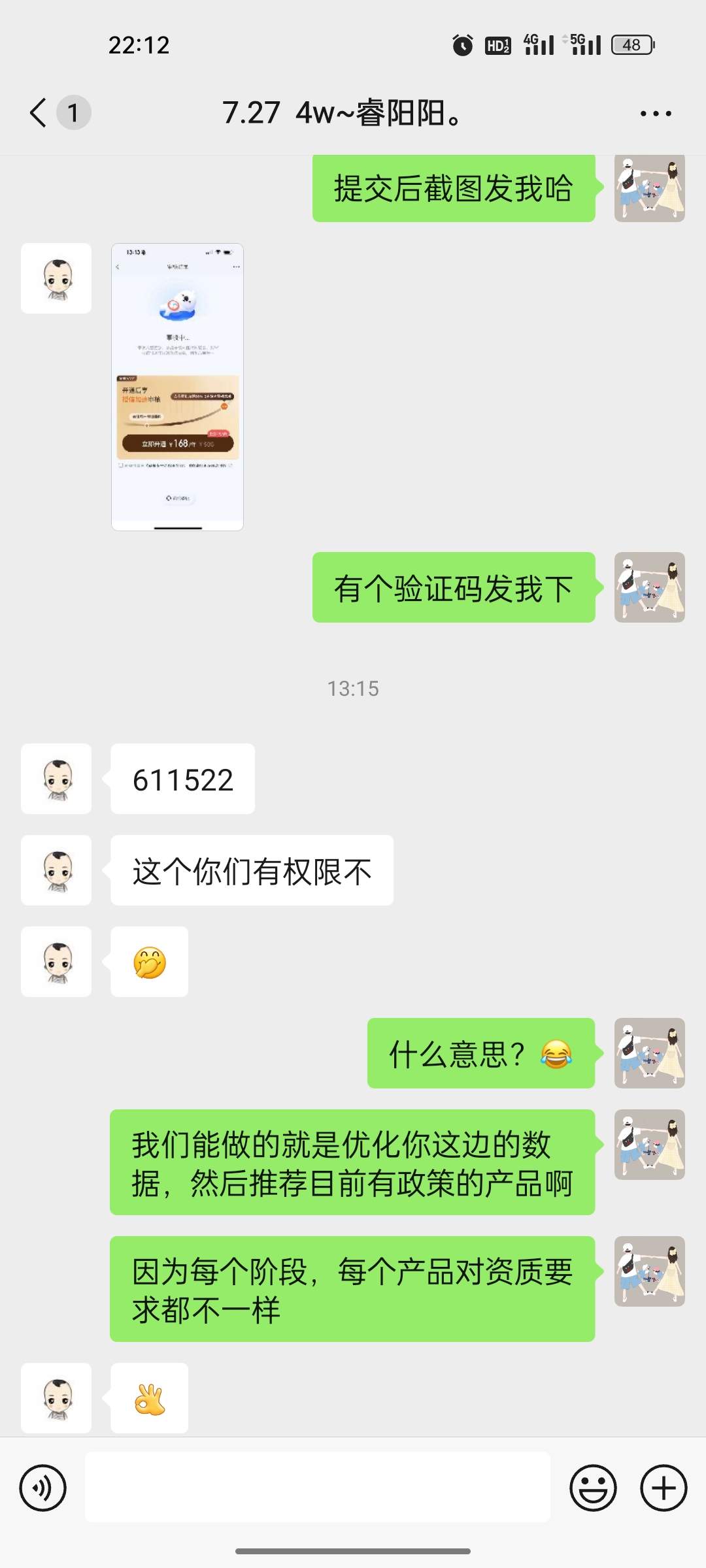Click the 5G signal indicator
706x1568 pixels.
tap(584, 43)
